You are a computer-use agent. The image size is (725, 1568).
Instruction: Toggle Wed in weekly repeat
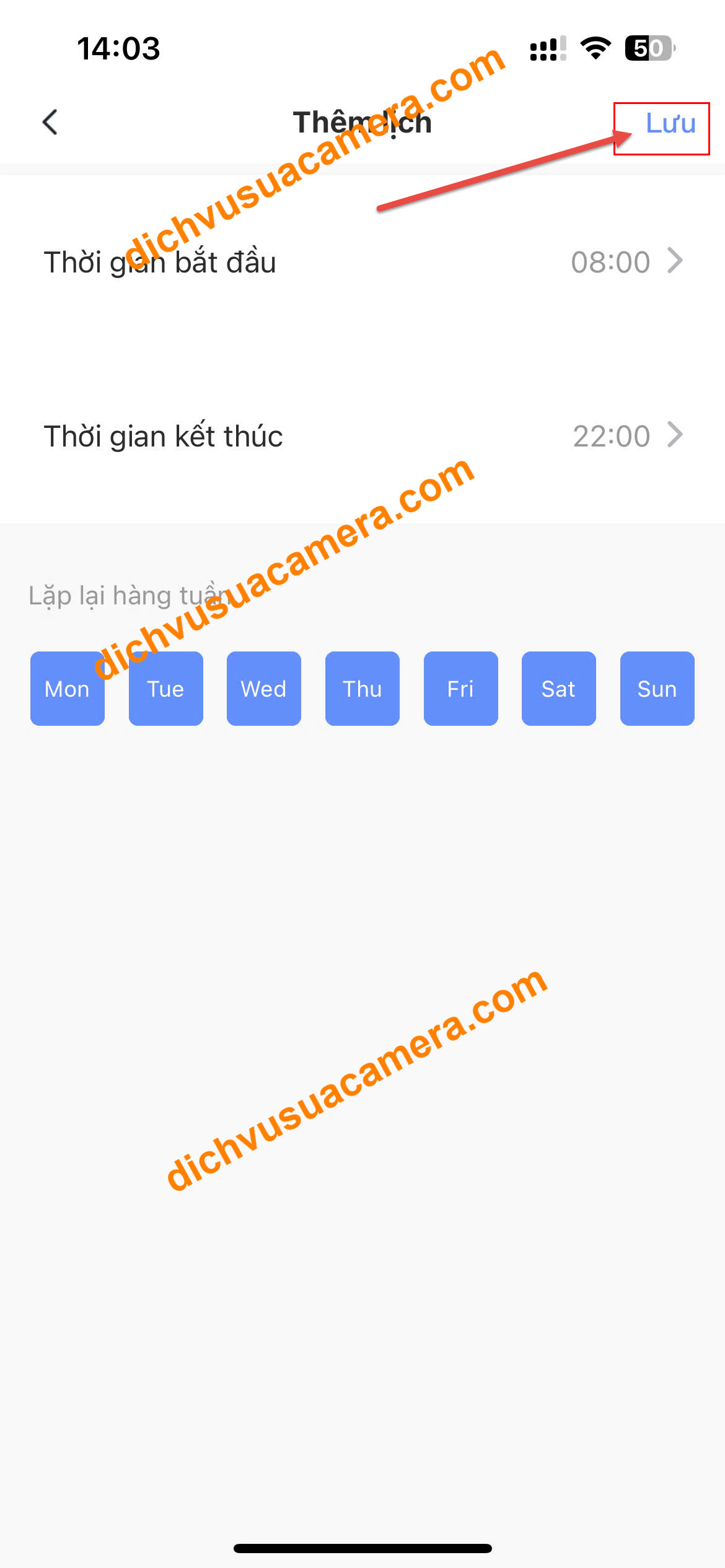tap(264, 689)
